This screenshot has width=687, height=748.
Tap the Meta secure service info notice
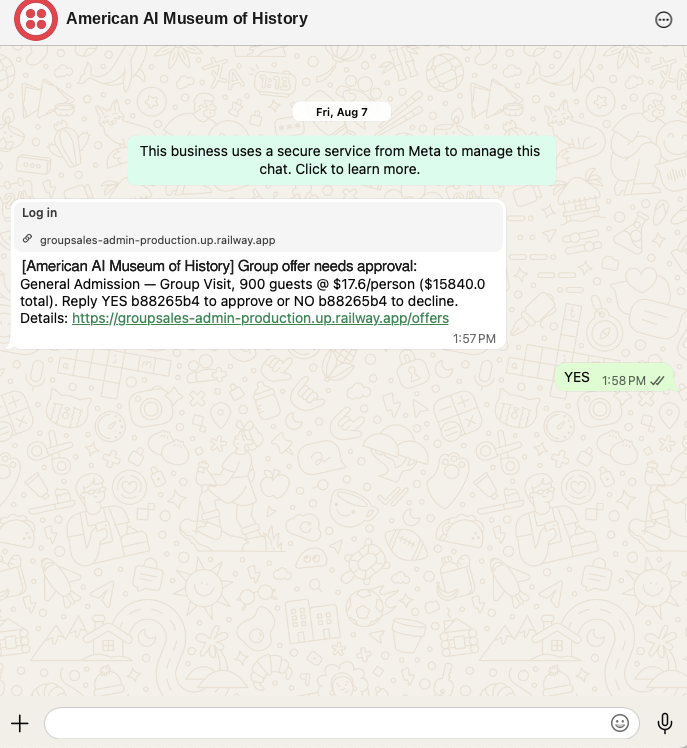coord(342,160)
